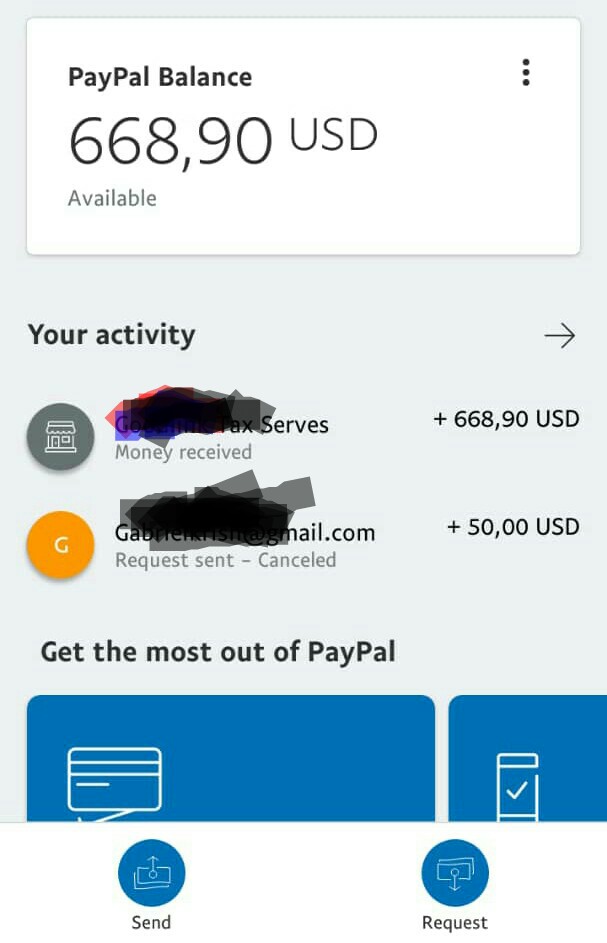The width and height of the screenshot is (607, 943).
Task: Open the blue phone checkmark promo tile
Action: [x=526, y=760]
